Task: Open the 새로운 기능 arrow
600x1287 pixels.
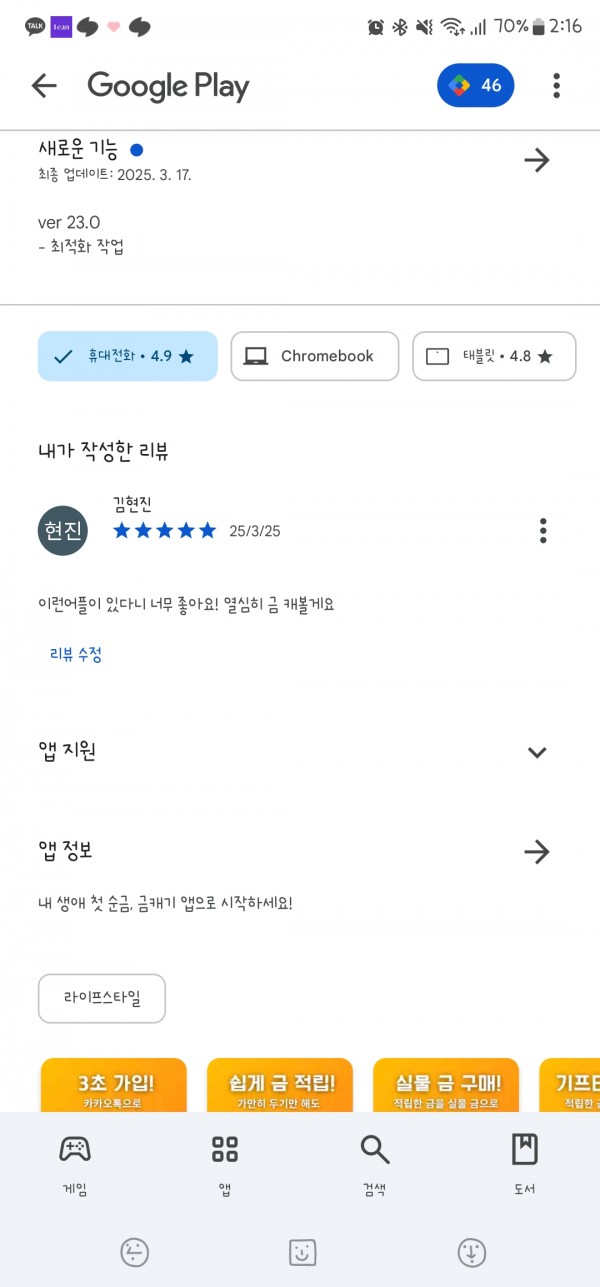Action: click(537, 160)
